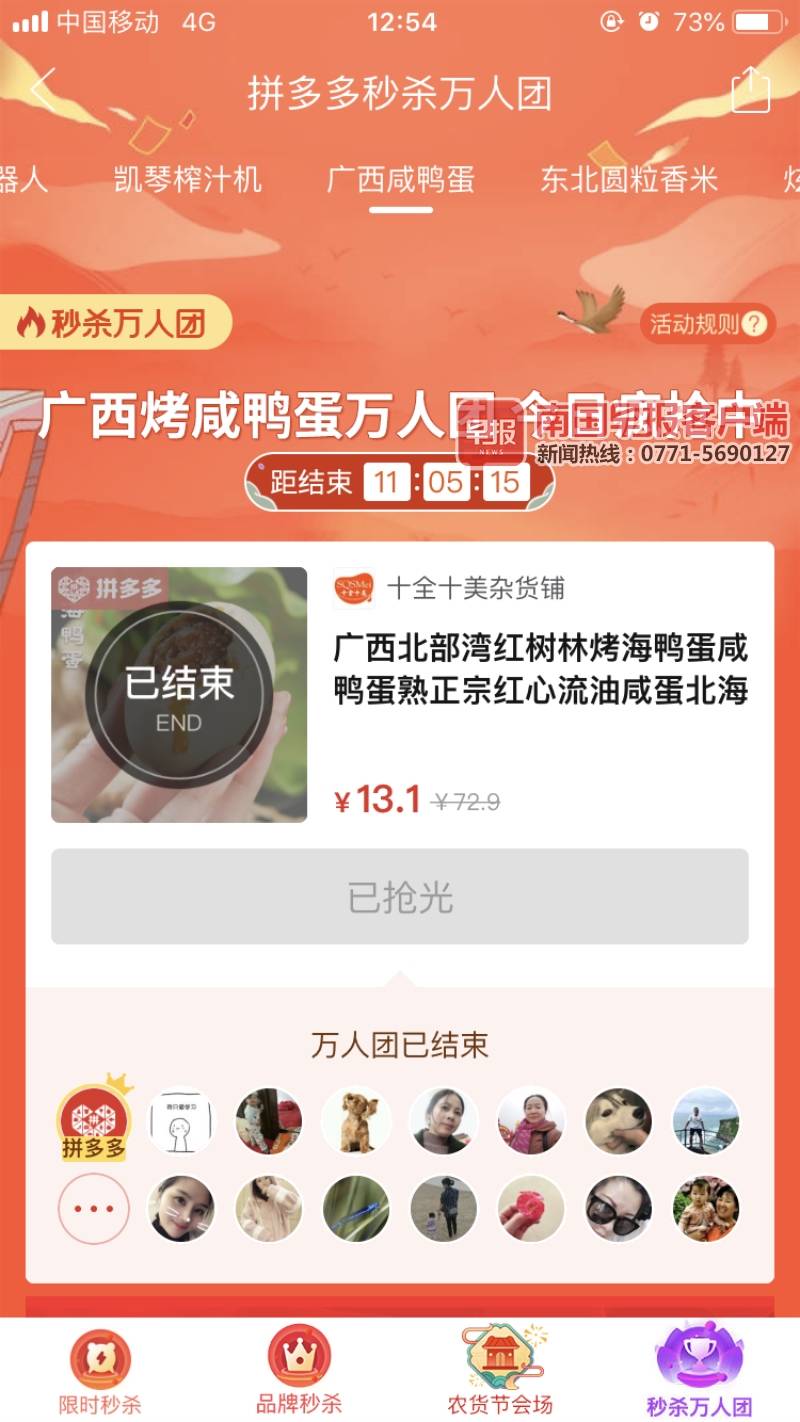Open the 十全十美杂货铺 store
Image resolution: width=800 pixels, height=1422 pixels.
474,589
